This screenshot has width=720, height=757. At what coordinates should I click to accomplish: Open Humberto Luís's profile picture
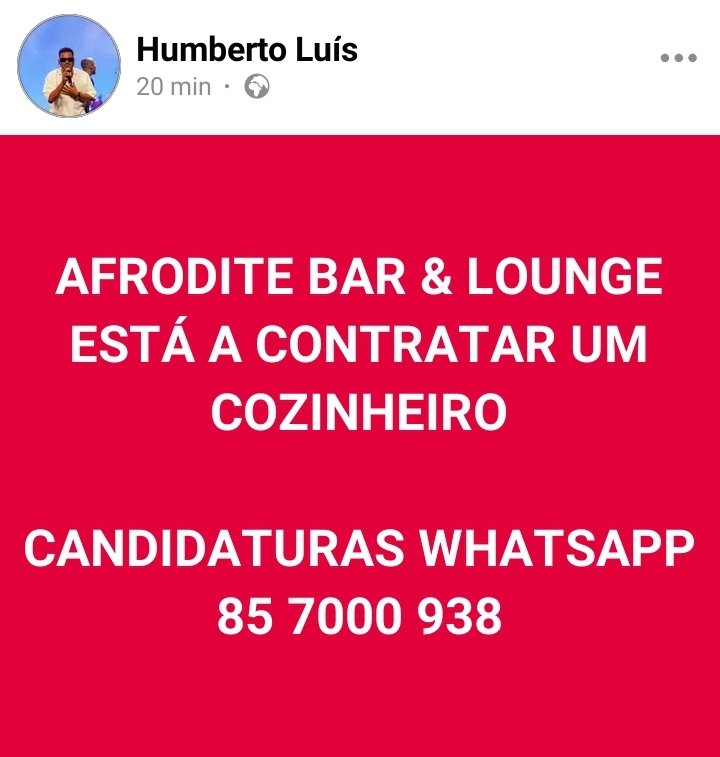click(x=69, y=66)
